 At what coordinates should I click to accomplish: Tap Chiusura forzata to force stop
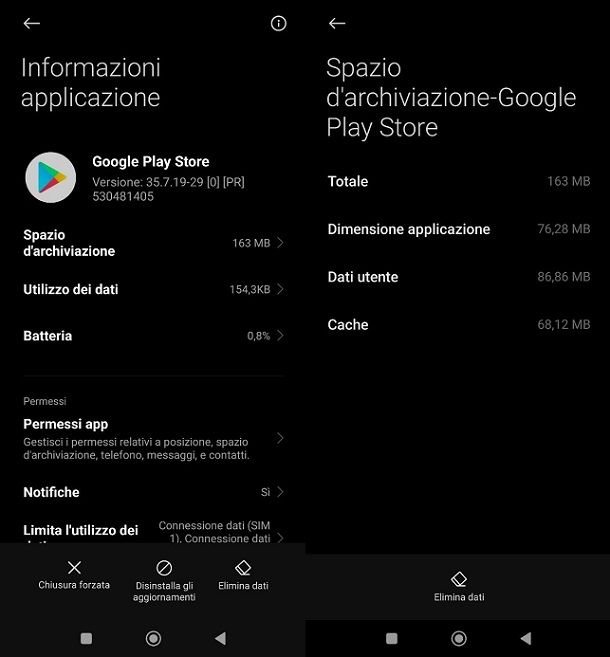tap(74, 575)
